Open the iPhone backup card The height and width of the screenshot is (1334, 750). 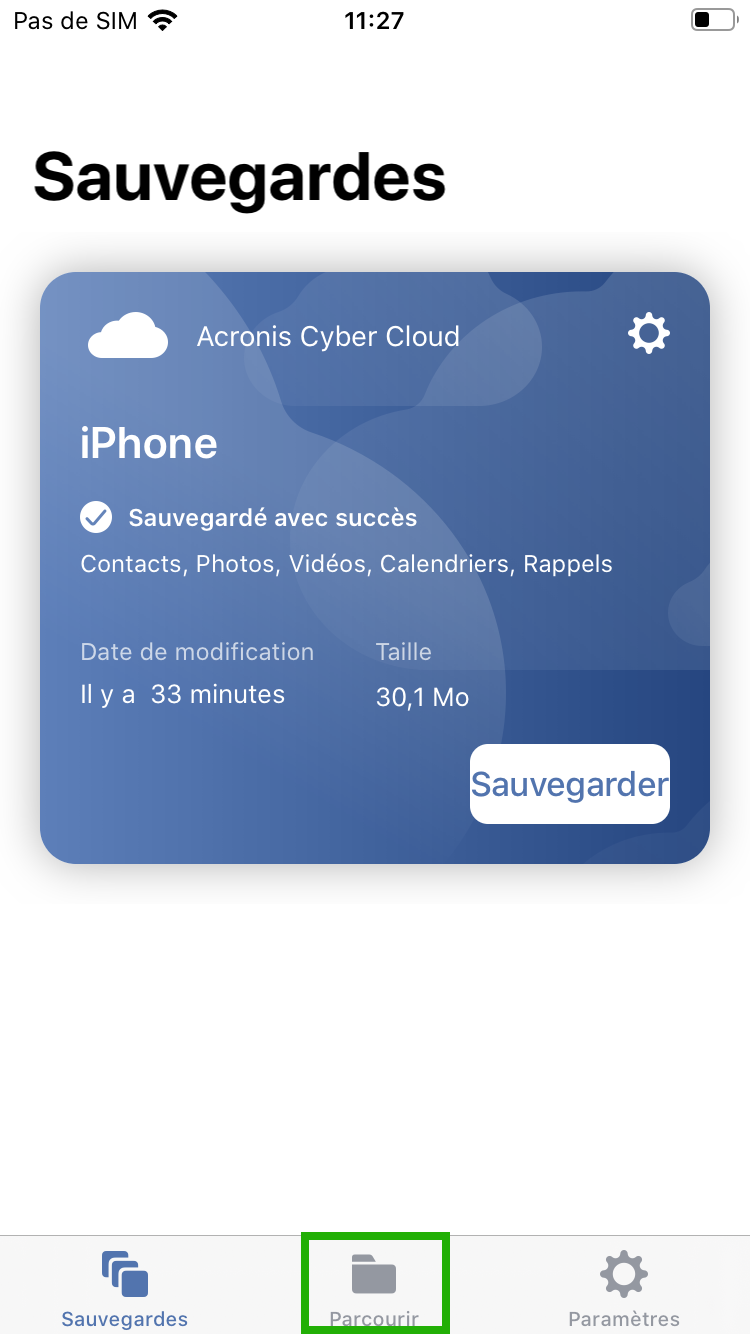[375, 568]
